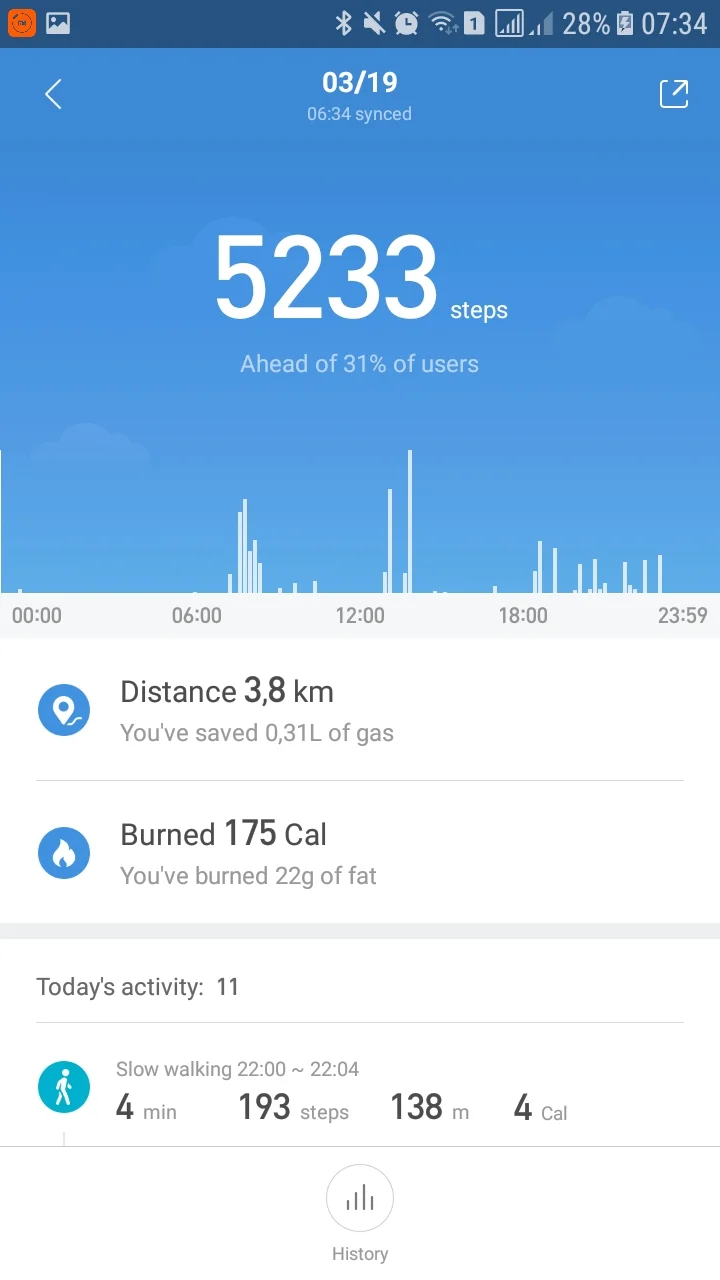Toggle the step count display

click(x=327, y=278)
